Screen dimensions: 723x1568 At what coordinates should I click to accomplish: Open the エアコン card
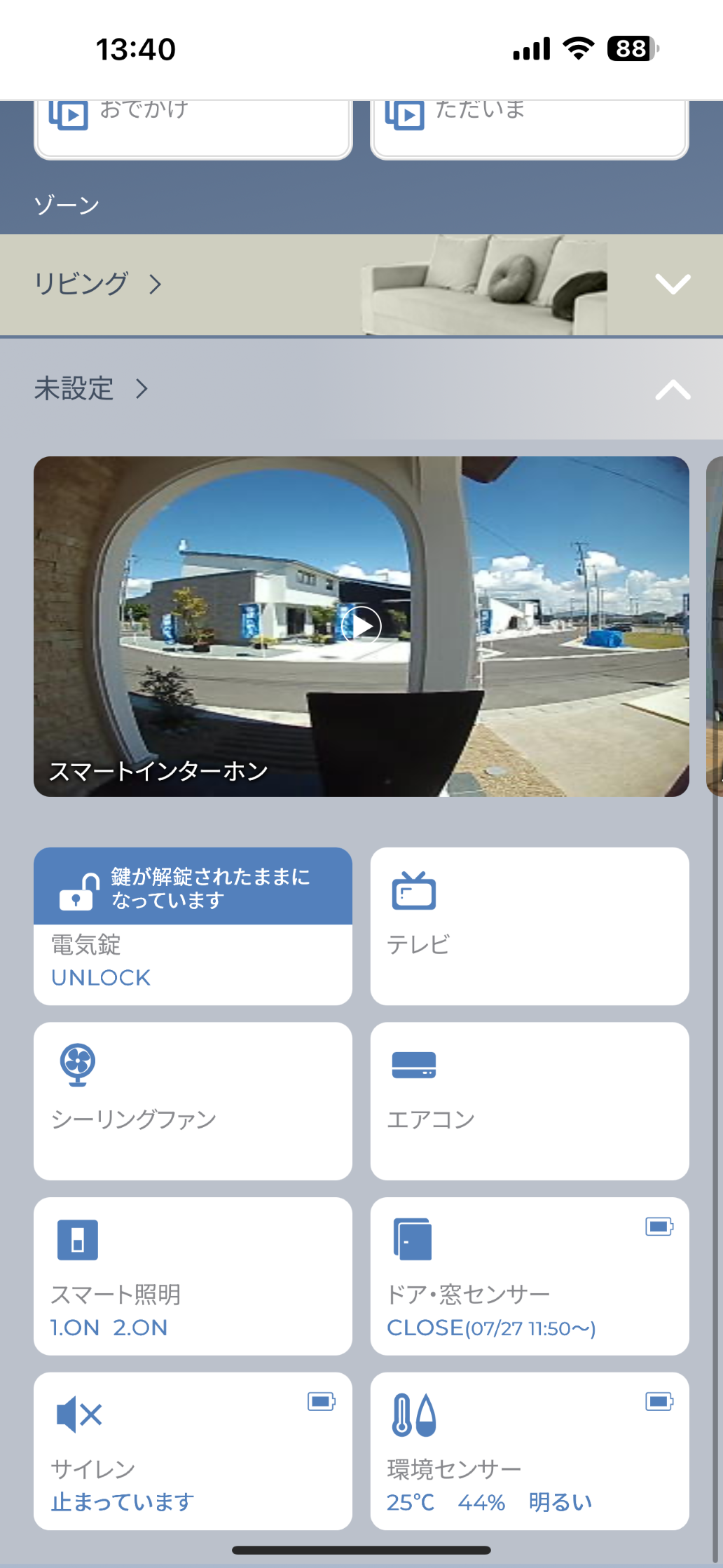tap(529, 1100)
